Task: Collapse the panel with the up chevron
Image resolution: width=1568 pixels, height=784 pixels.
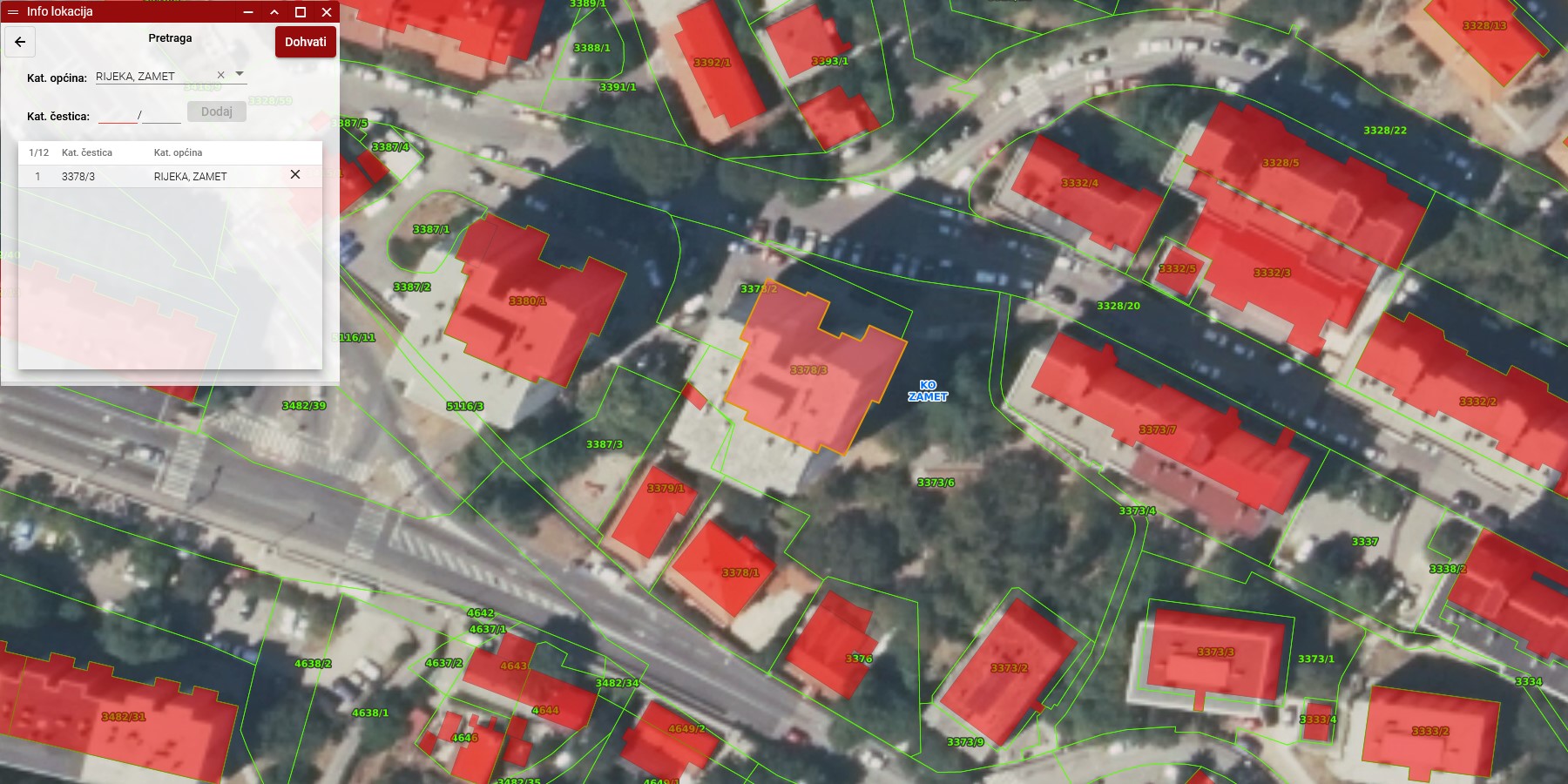Action: point(274,11)
